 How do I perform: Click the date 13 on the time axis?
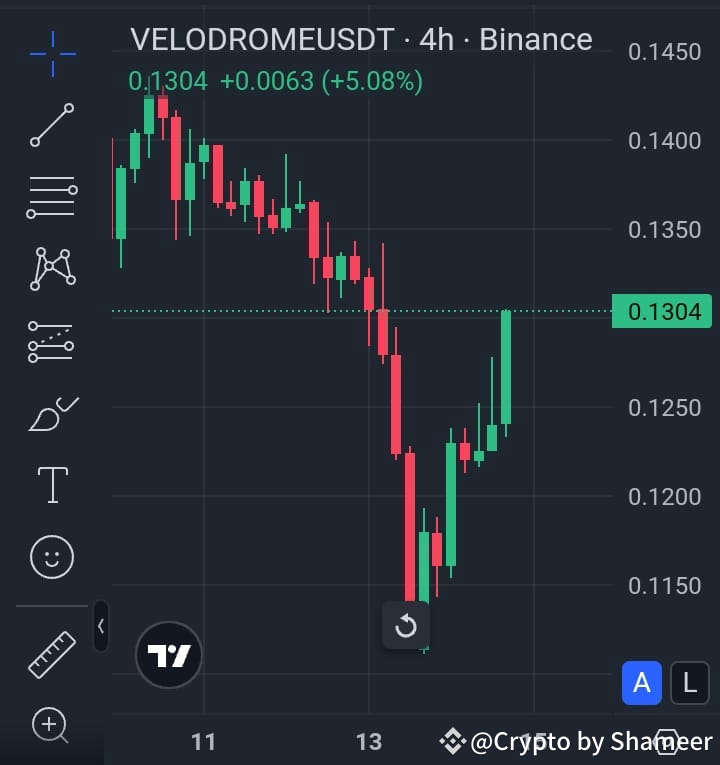[x=368, y=742]
